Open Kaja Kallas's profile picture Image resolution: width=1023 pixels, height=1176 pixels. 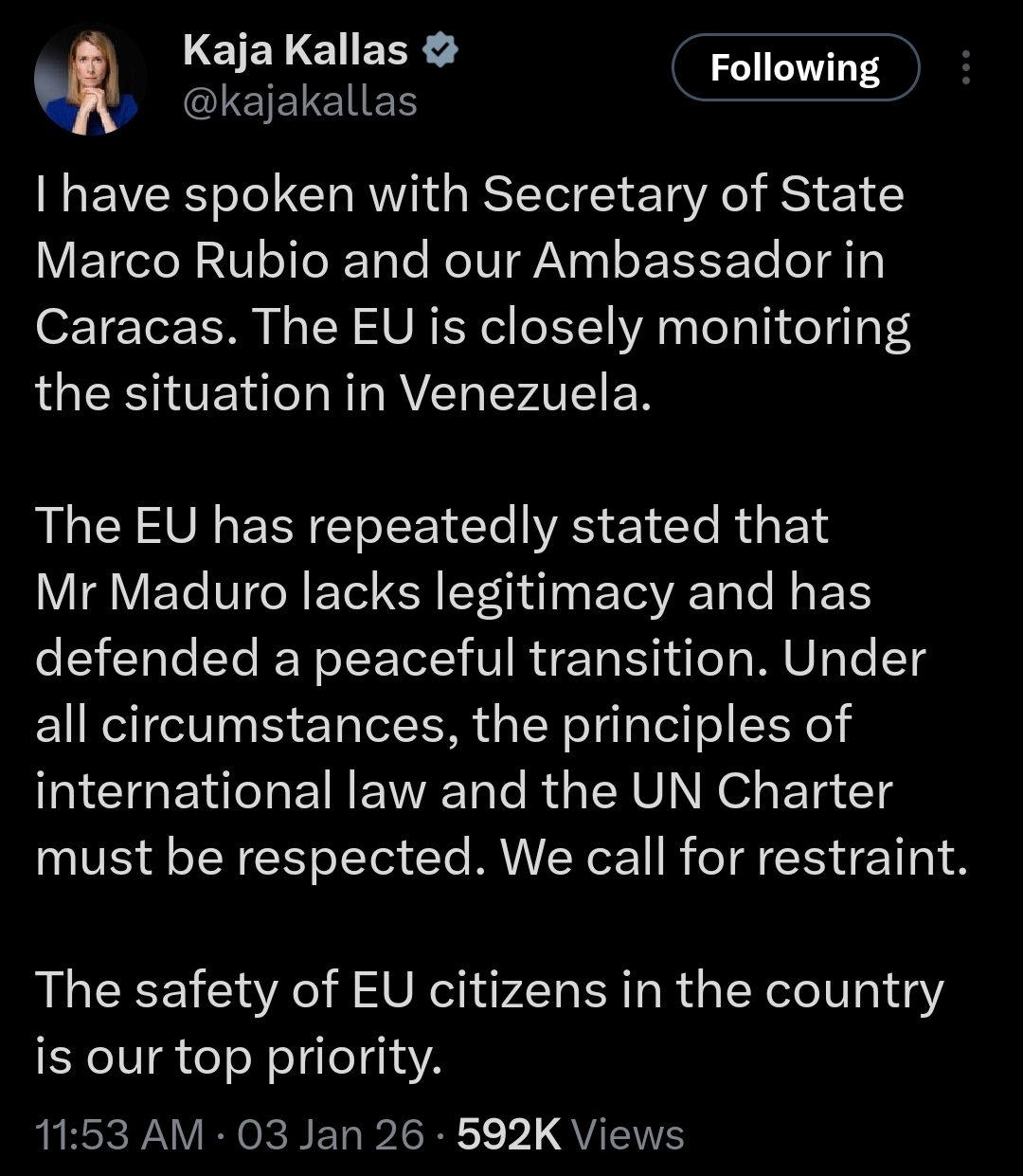click(x=90, y=78)
